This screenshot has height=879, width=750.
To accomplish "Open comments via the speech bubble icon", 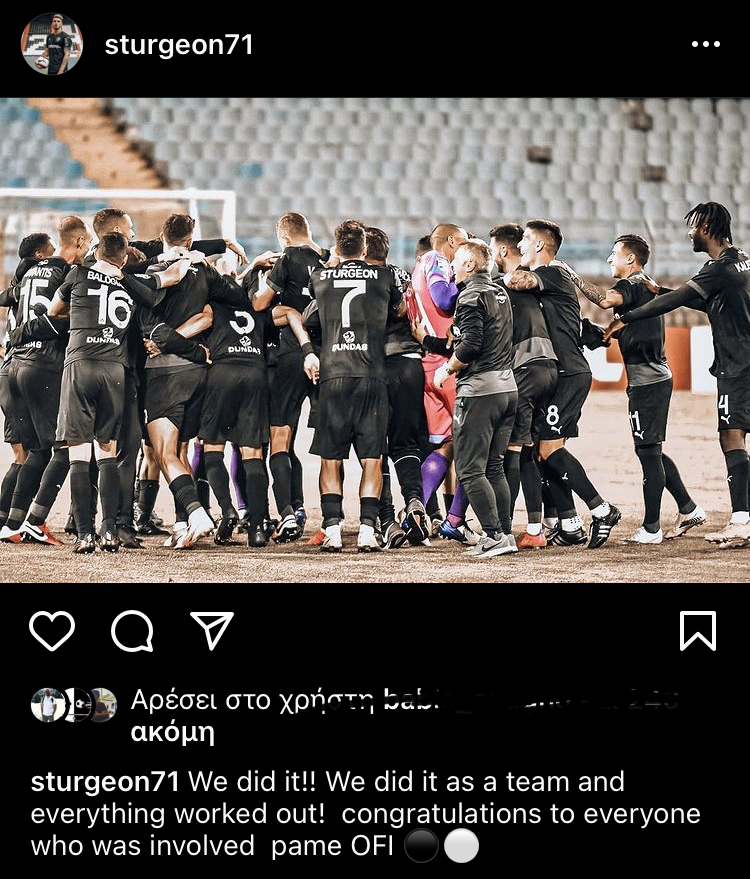I will (132, 631).
